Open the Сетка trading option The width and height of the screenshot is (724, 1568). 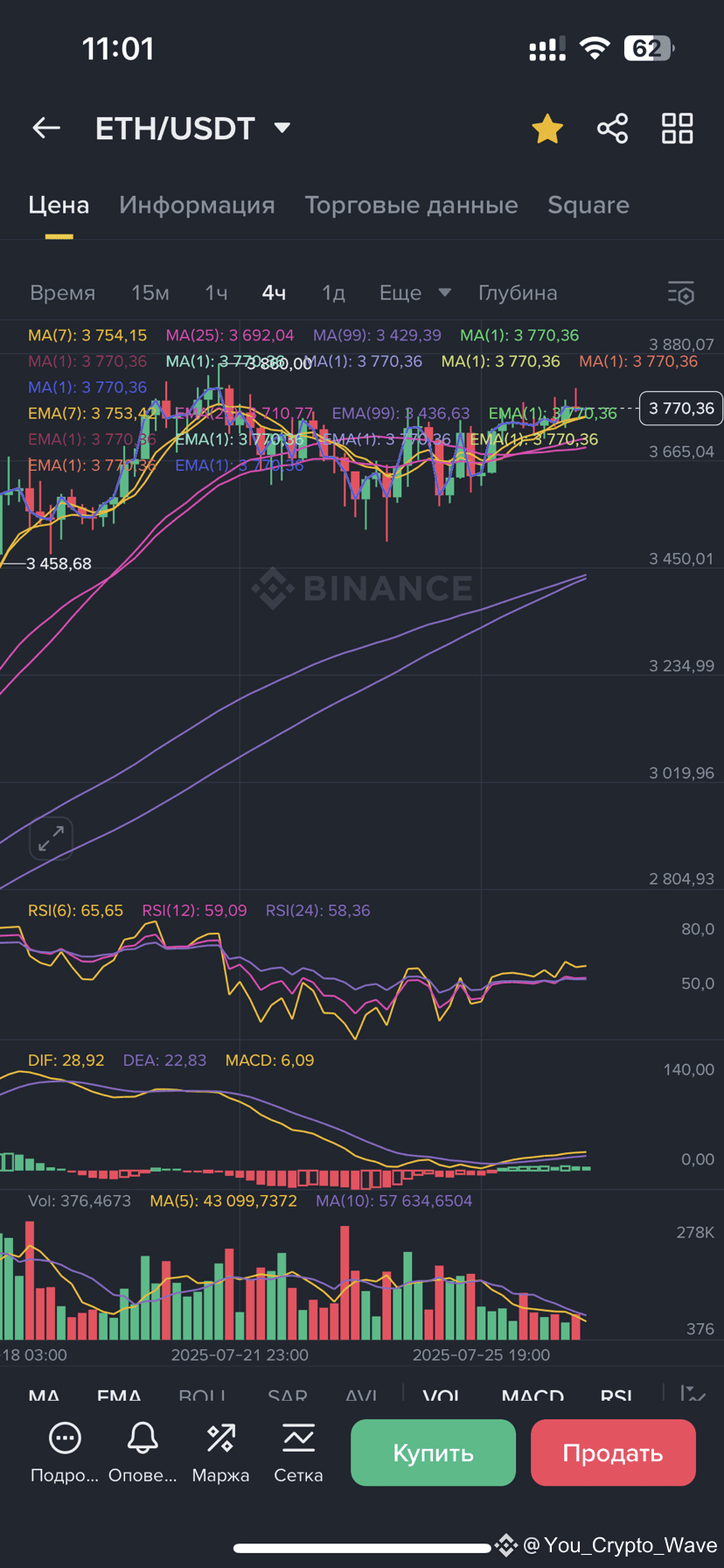[298, 1452]
